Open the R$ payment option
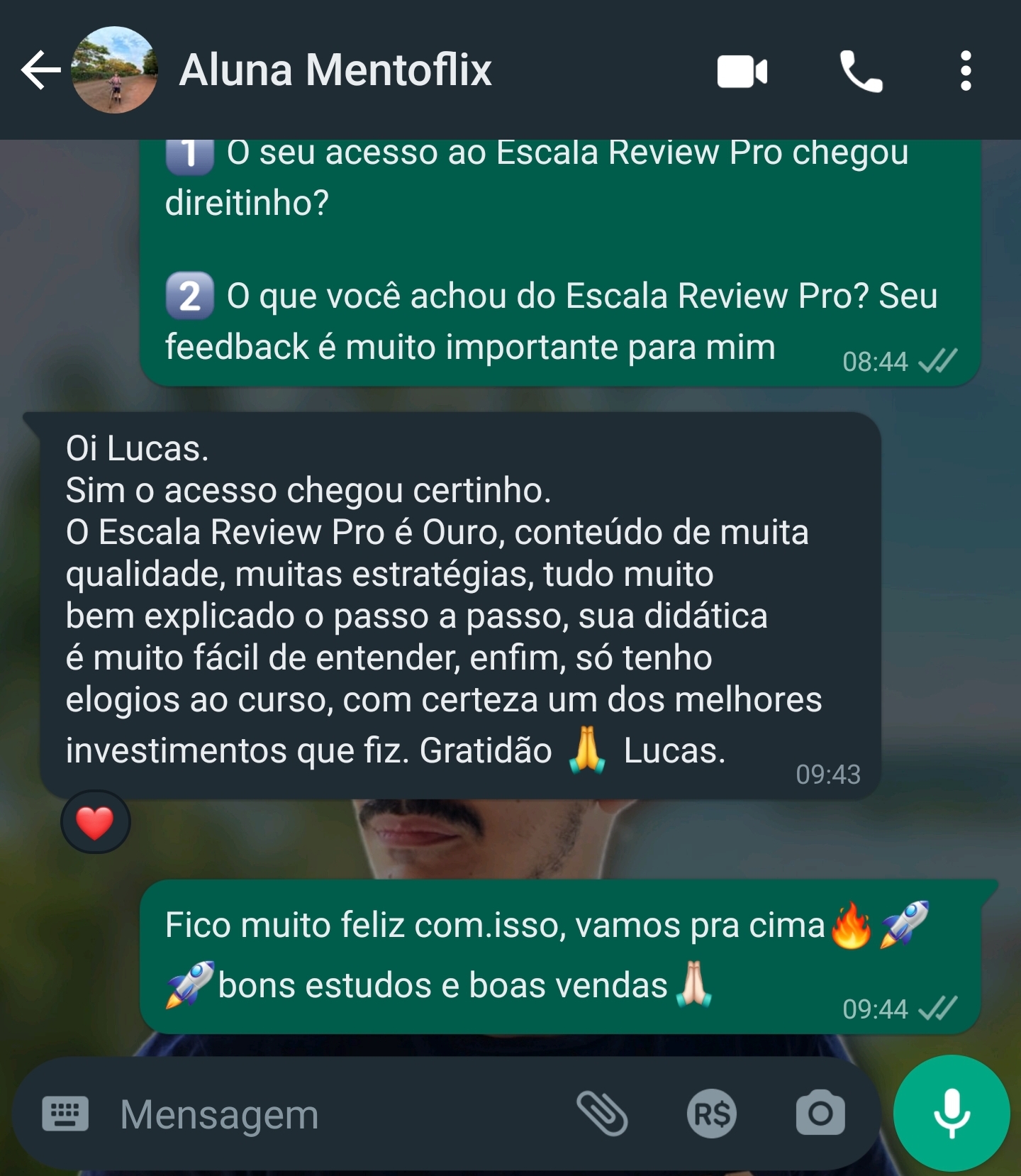The width and height of the screenshot is (1021, 1176). (711, 1114)
